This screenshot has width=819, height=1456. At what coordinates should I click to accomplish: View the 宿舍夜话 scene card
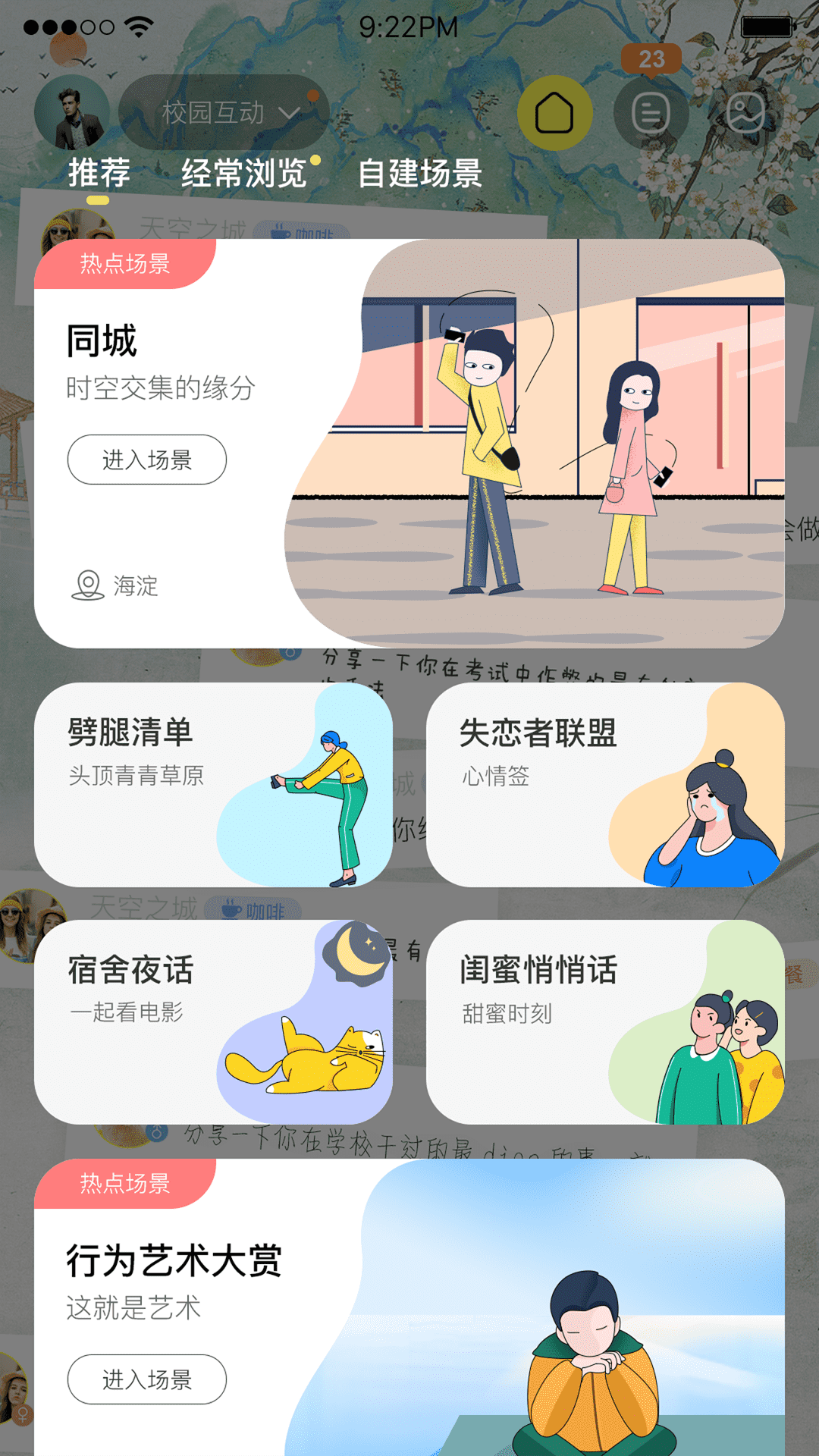[x=213, y=1022]
